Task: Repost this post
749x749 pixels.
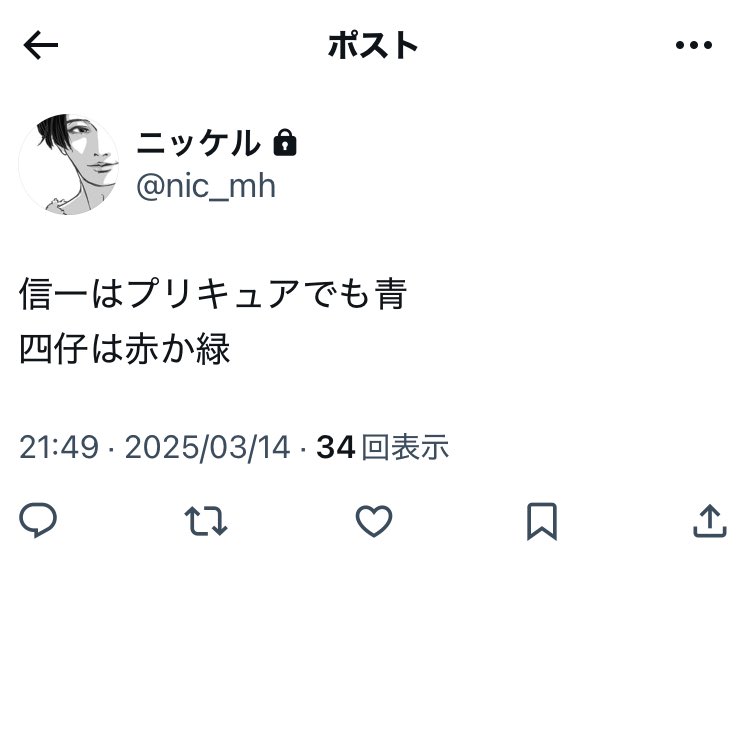Action: [x=206, y=521]
